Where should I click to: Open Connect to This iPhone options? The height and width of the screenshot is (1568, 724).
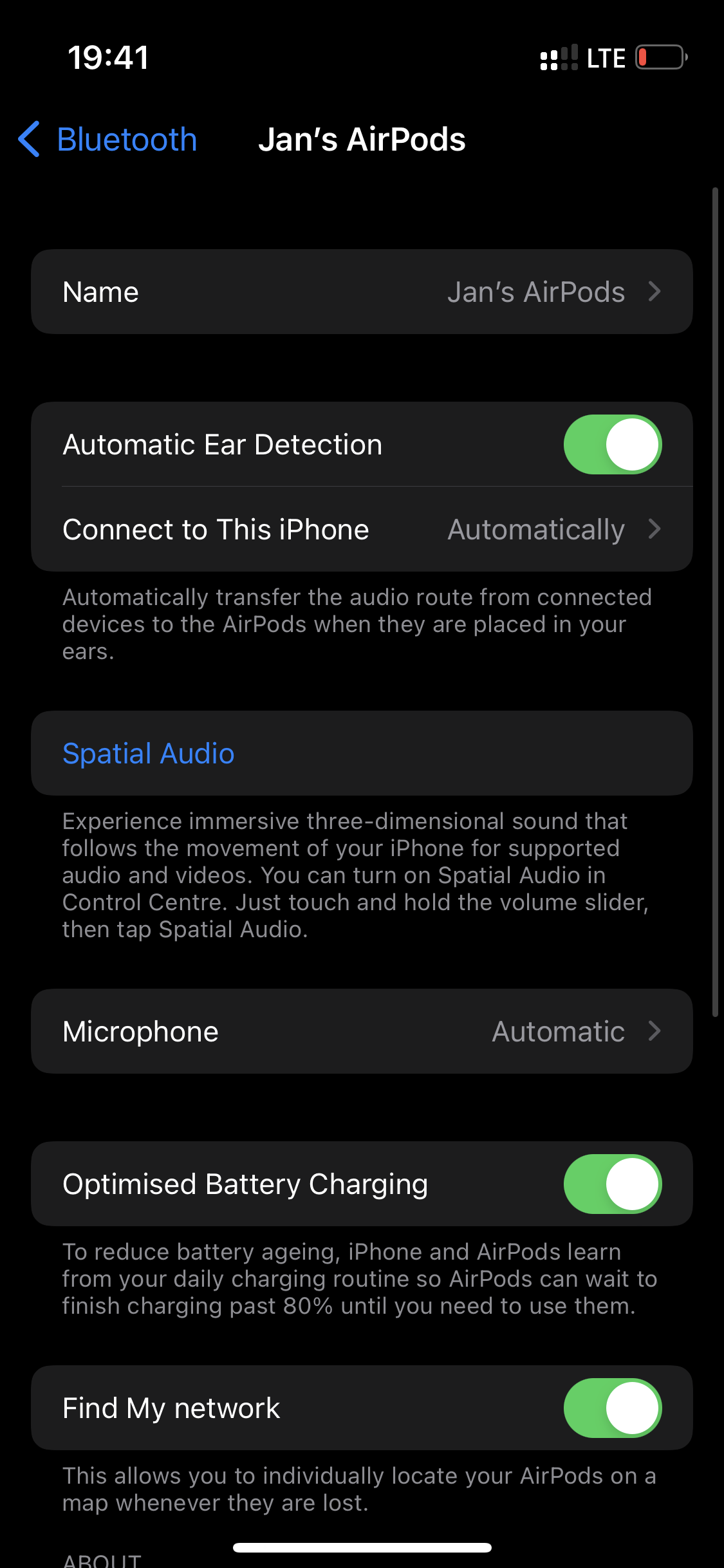tap(362, 529)
